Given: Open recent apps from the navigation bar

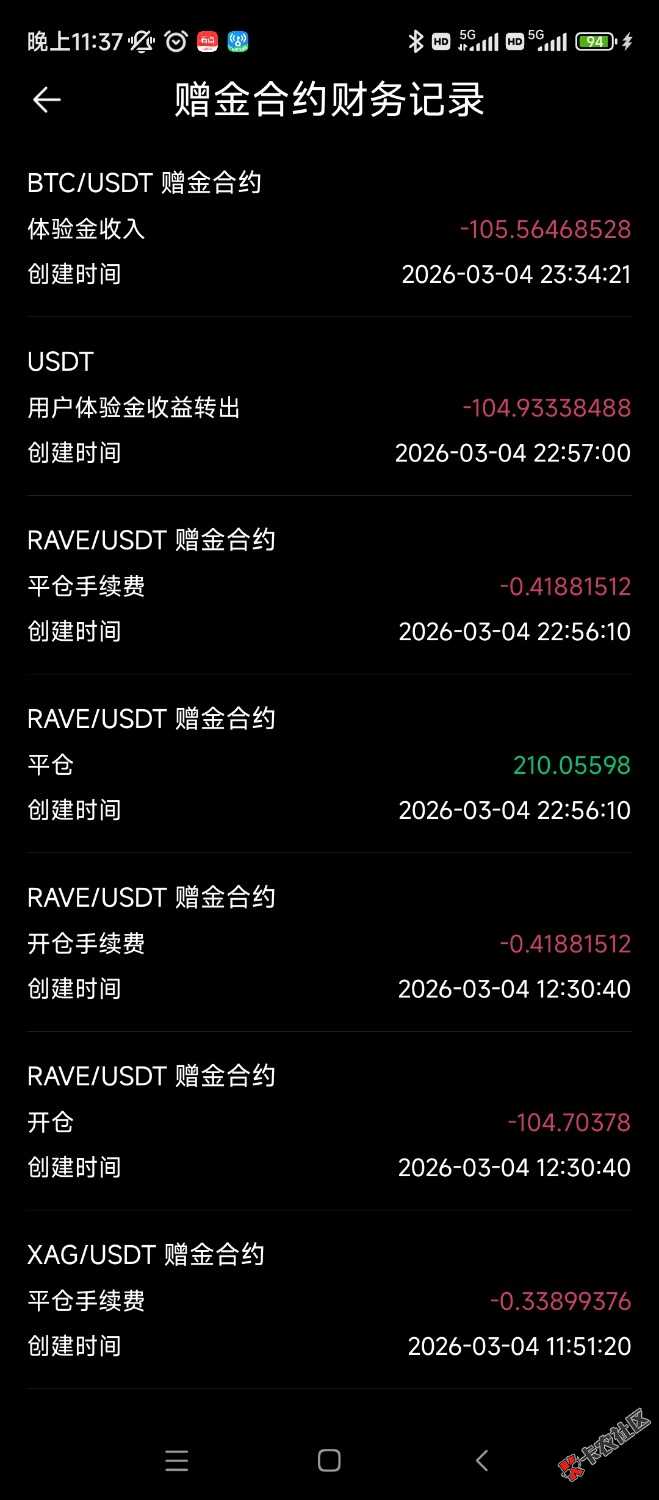Looking at the screenshot, I should pyautogui.click(x=177, y=1460).
